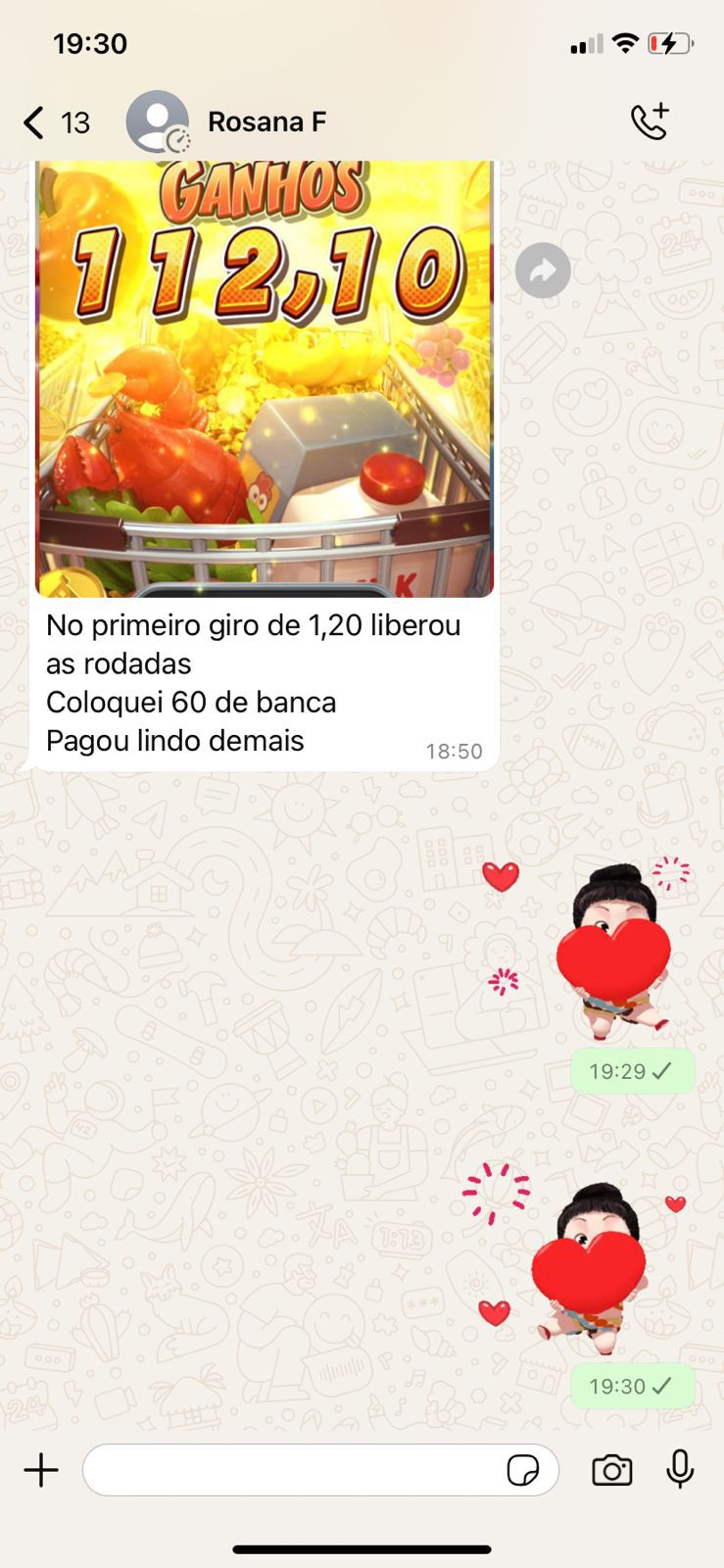The height and width of the screenshot is (1568, 724).
Task: Open the camera to take a photo
Action: [611, 1470]
